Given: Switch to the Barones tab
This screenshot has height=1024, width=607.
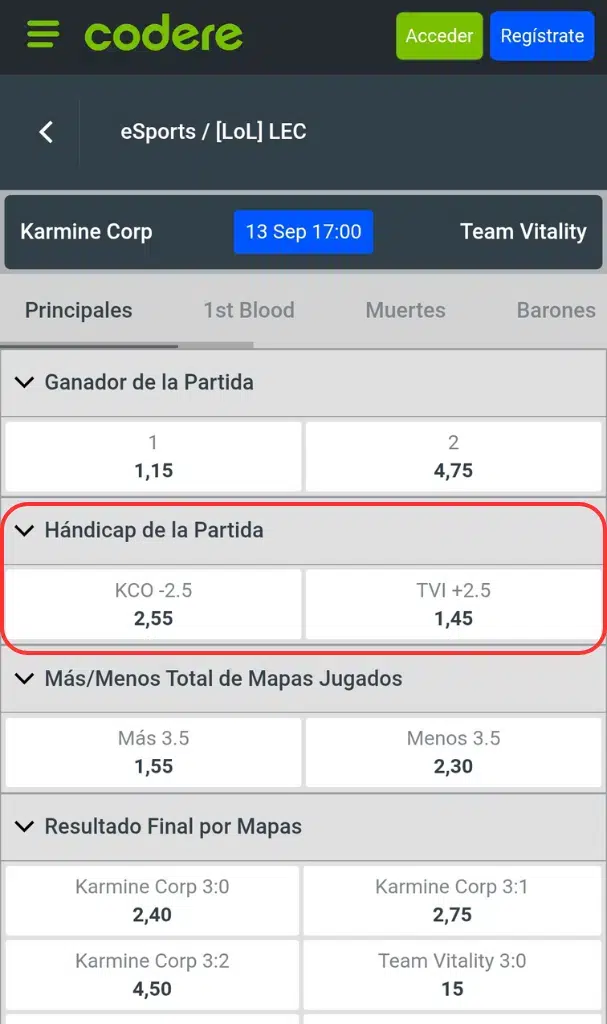Looking at the screenshot, I should [556, 310].
